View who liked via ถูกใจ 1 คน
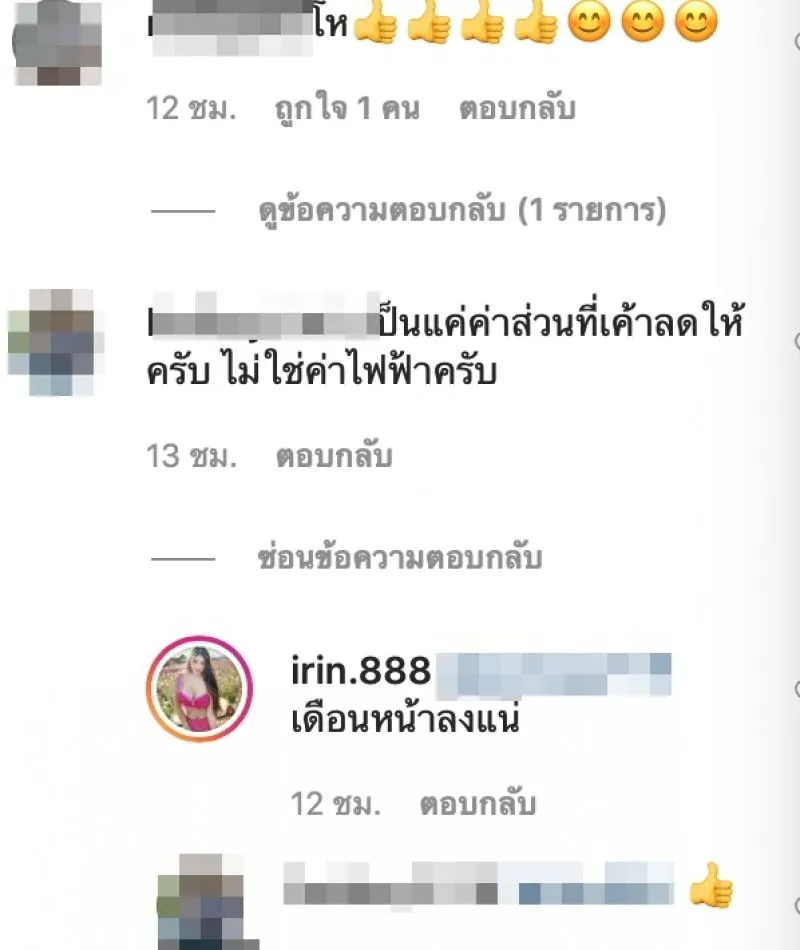The width and height of the screenshot is (800, 950). pos(346,108)
